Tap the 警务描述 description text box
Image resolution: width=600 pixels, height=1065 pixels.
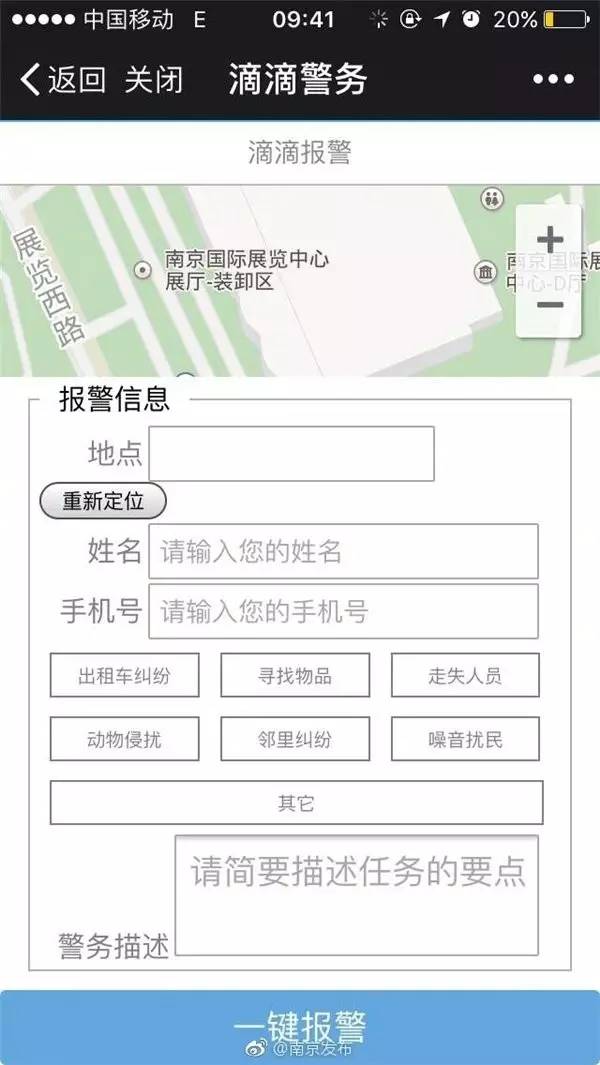pos(356,895)
